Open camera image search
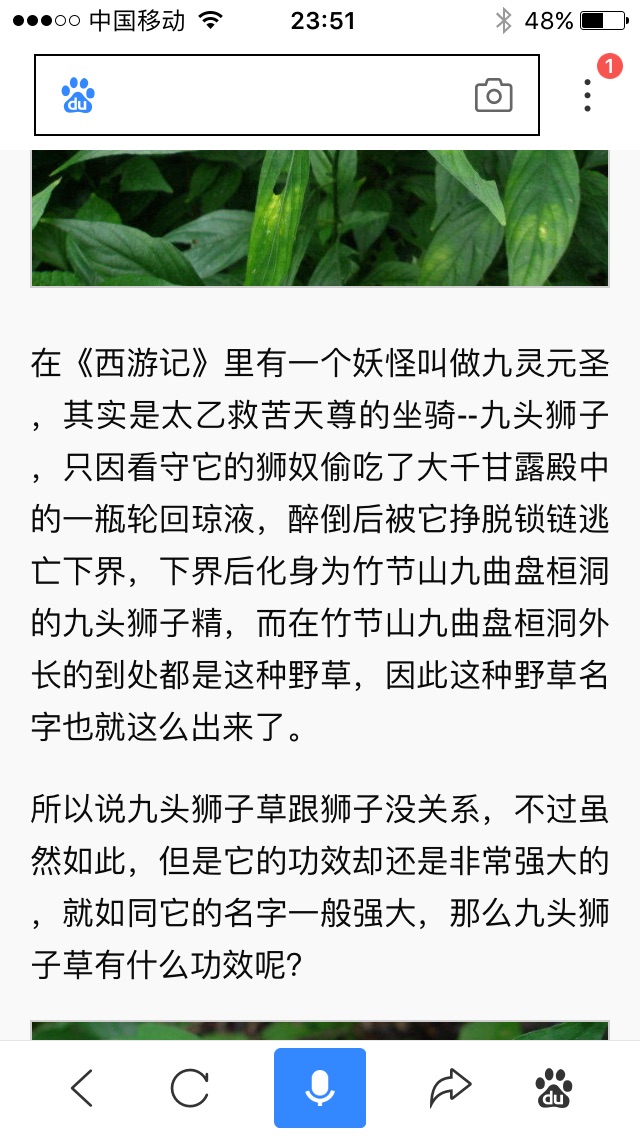 click(x=493, y=95)
